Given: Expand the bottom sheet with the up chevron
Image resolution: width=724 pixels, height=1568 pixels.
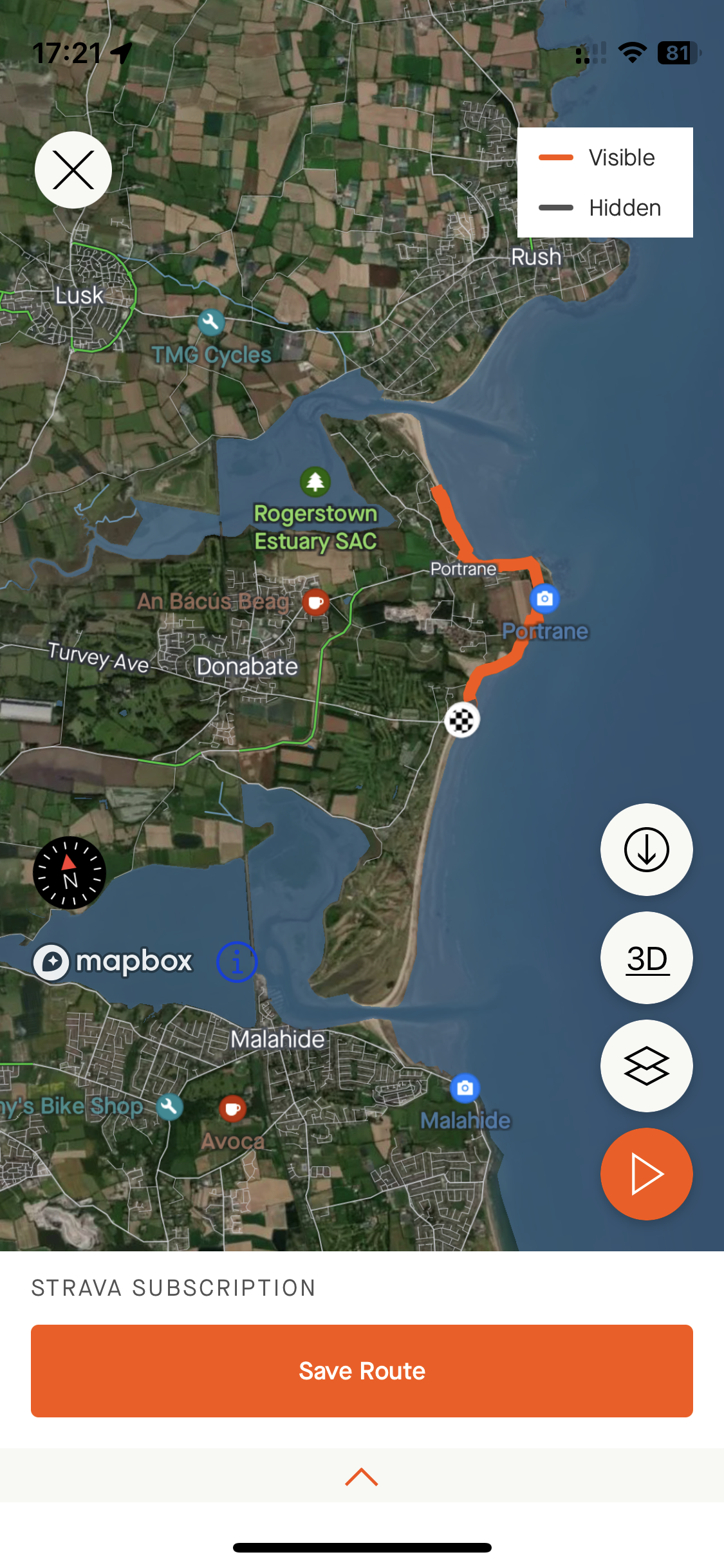Looking at the screenshot, I should pyautogui.click(x=362, y=1477).
